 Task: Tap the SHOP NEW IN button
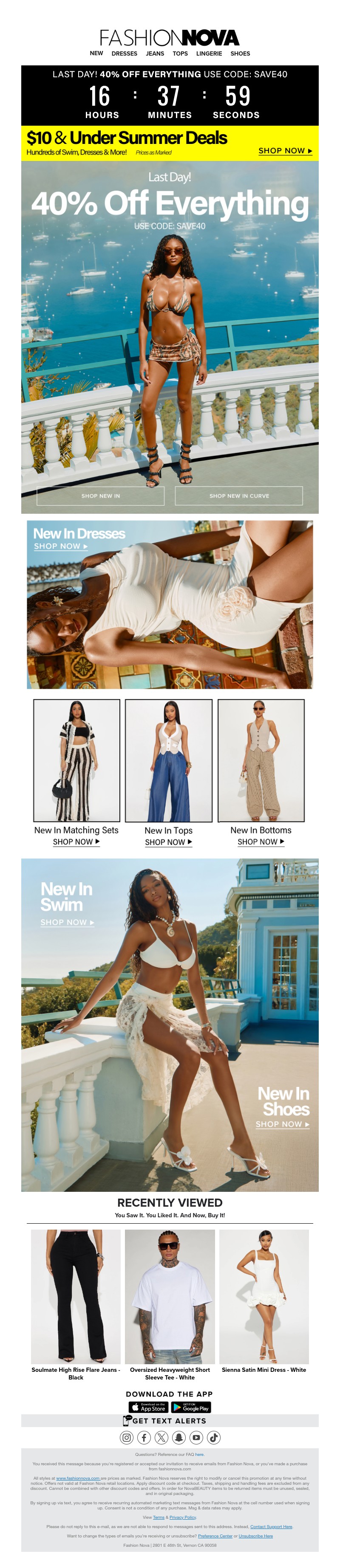point(101,495)
